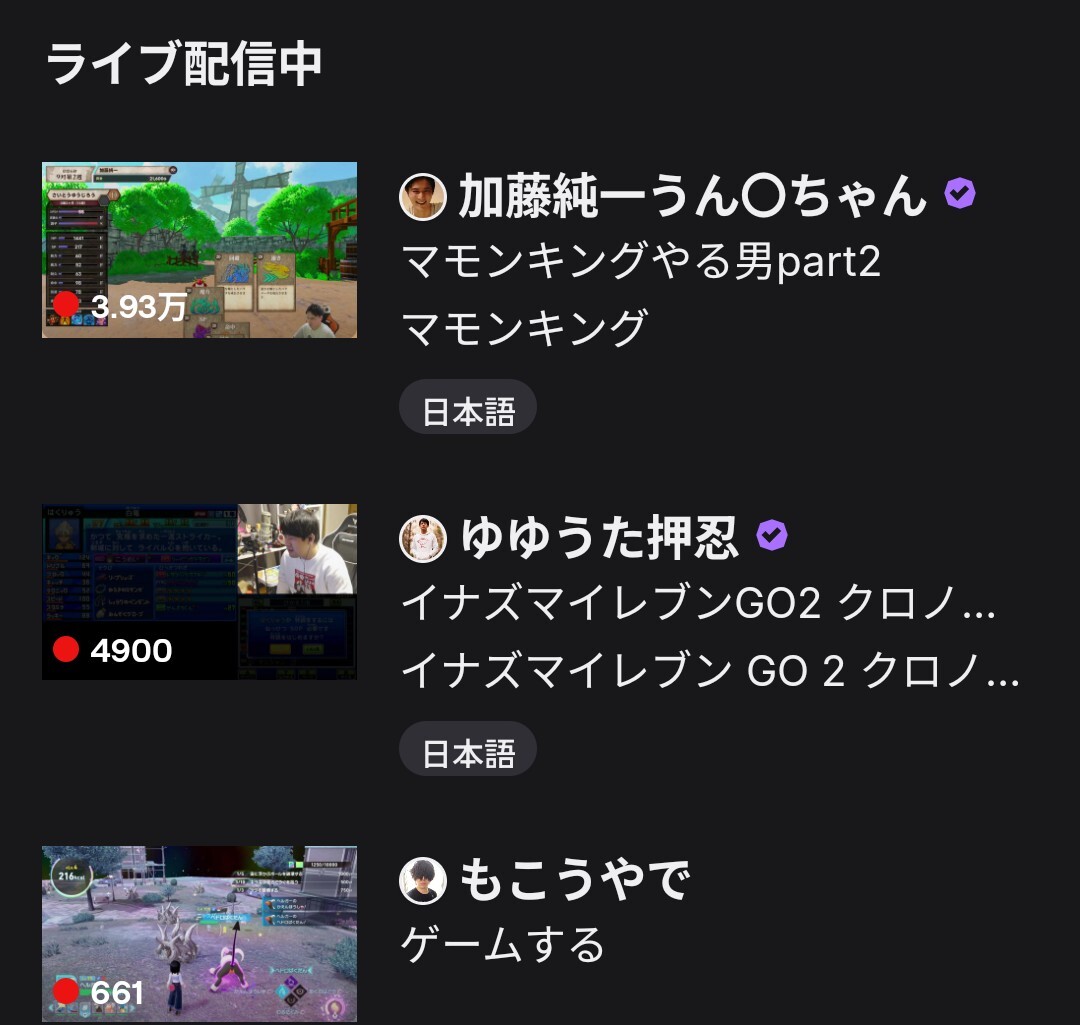Open the 加藤純一うん〇ちゃん channel name
This screenshot has width=1080, height=1025.
point(692,196)
